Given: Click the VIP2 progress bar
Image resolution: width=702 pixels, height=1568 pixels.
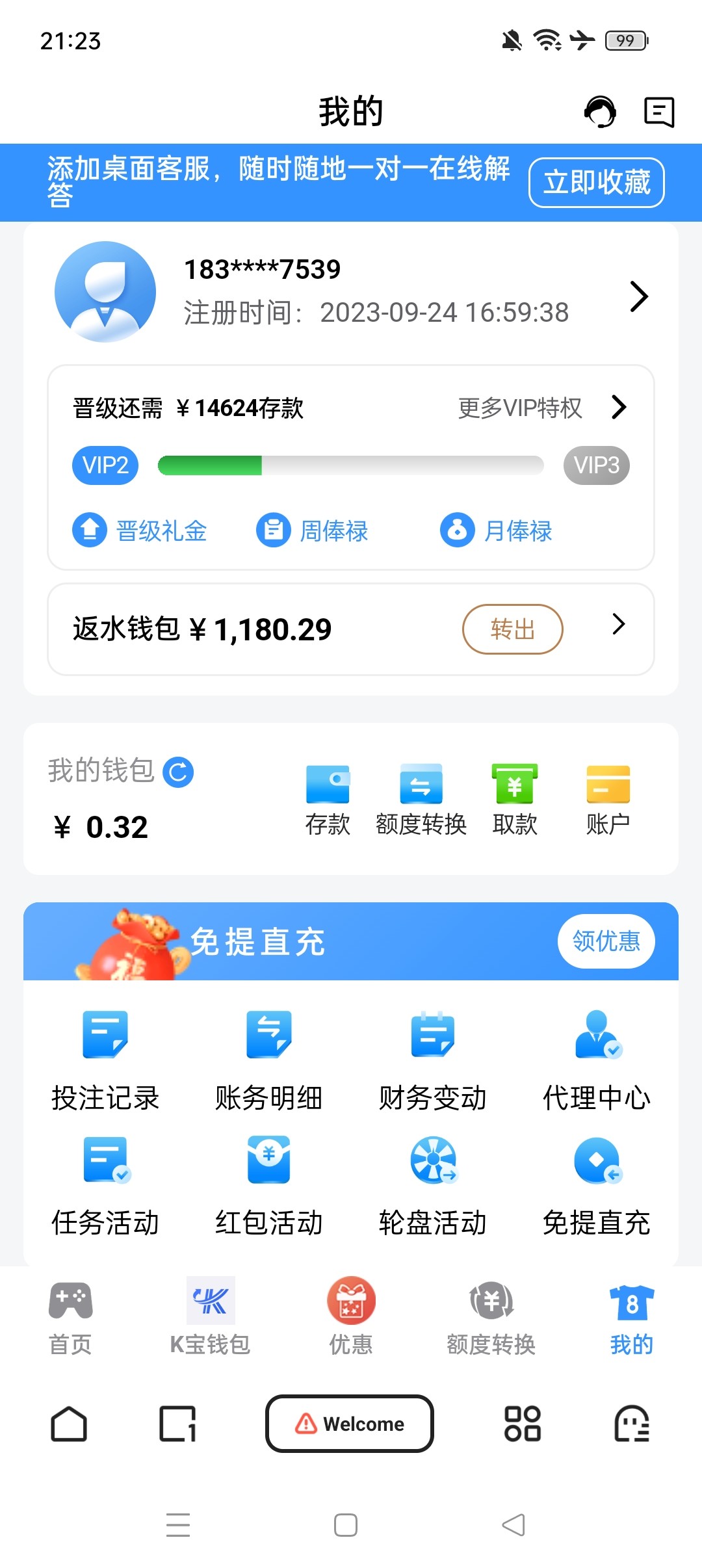Looking at the screenshot, I should click(351, 465).
